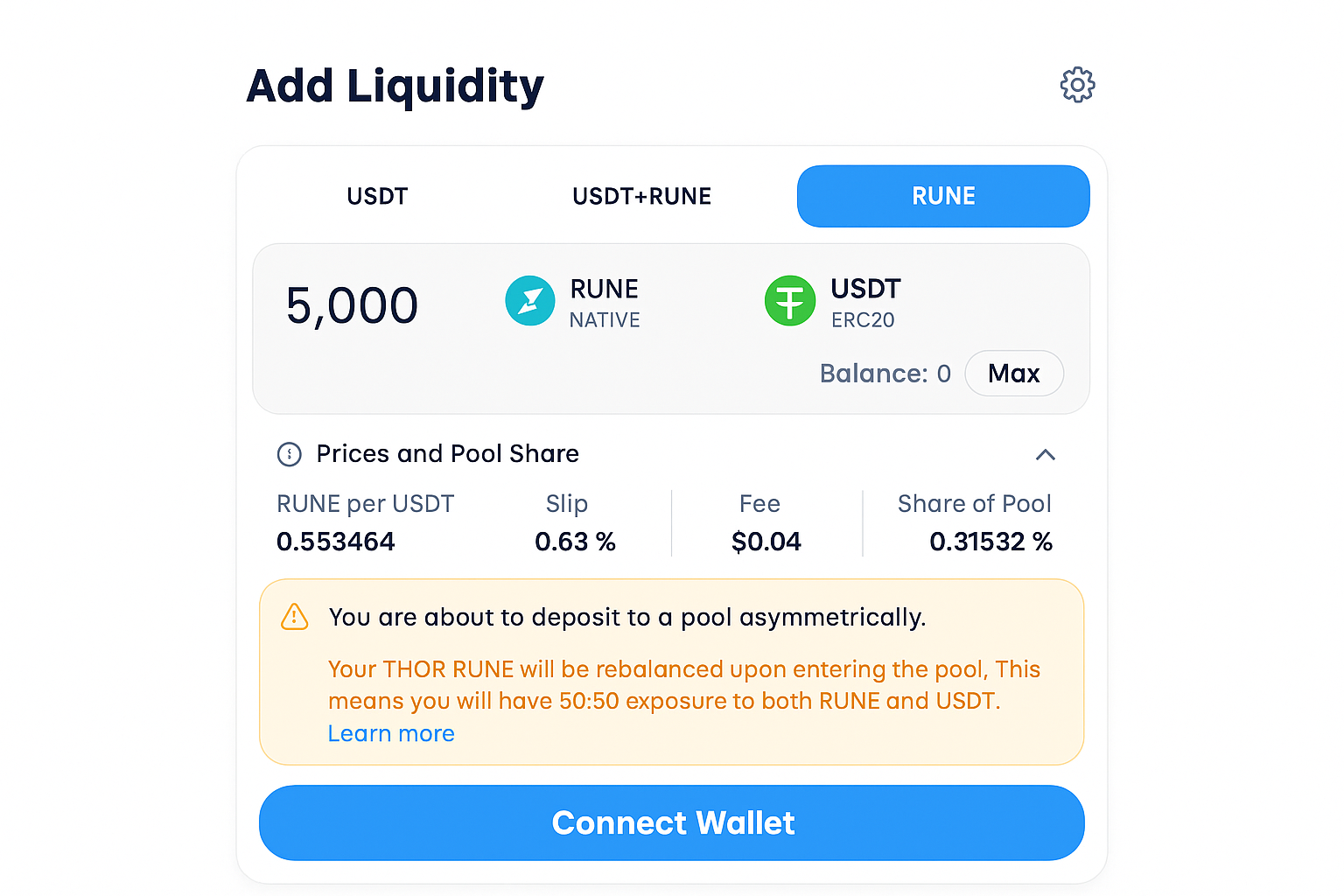
Task: Edit the 5,000 amount field
Action: click(352, 306)
